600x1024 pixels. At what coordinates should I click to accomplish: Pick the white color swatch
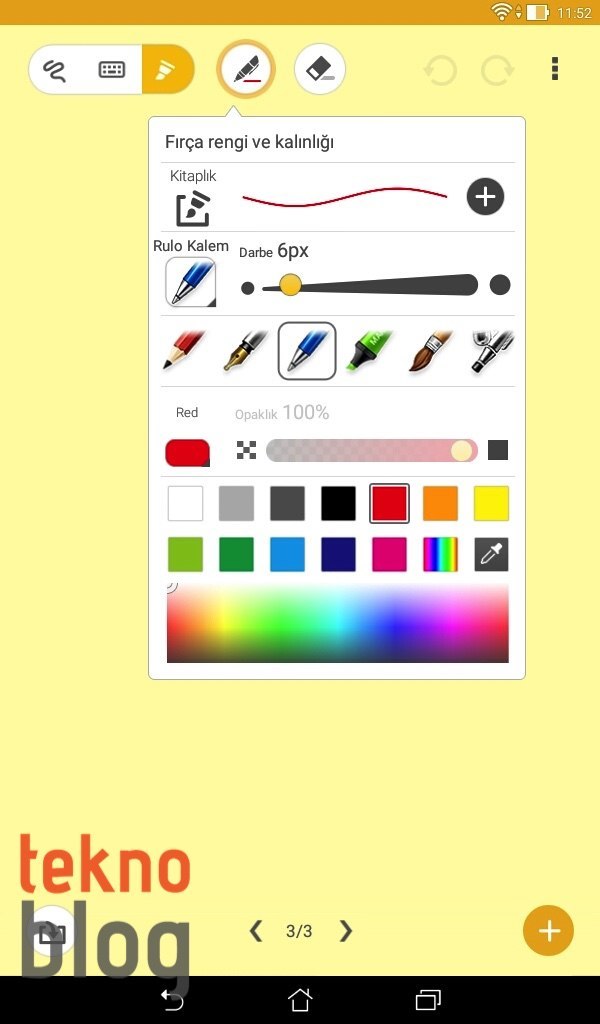tap(185, 503)
